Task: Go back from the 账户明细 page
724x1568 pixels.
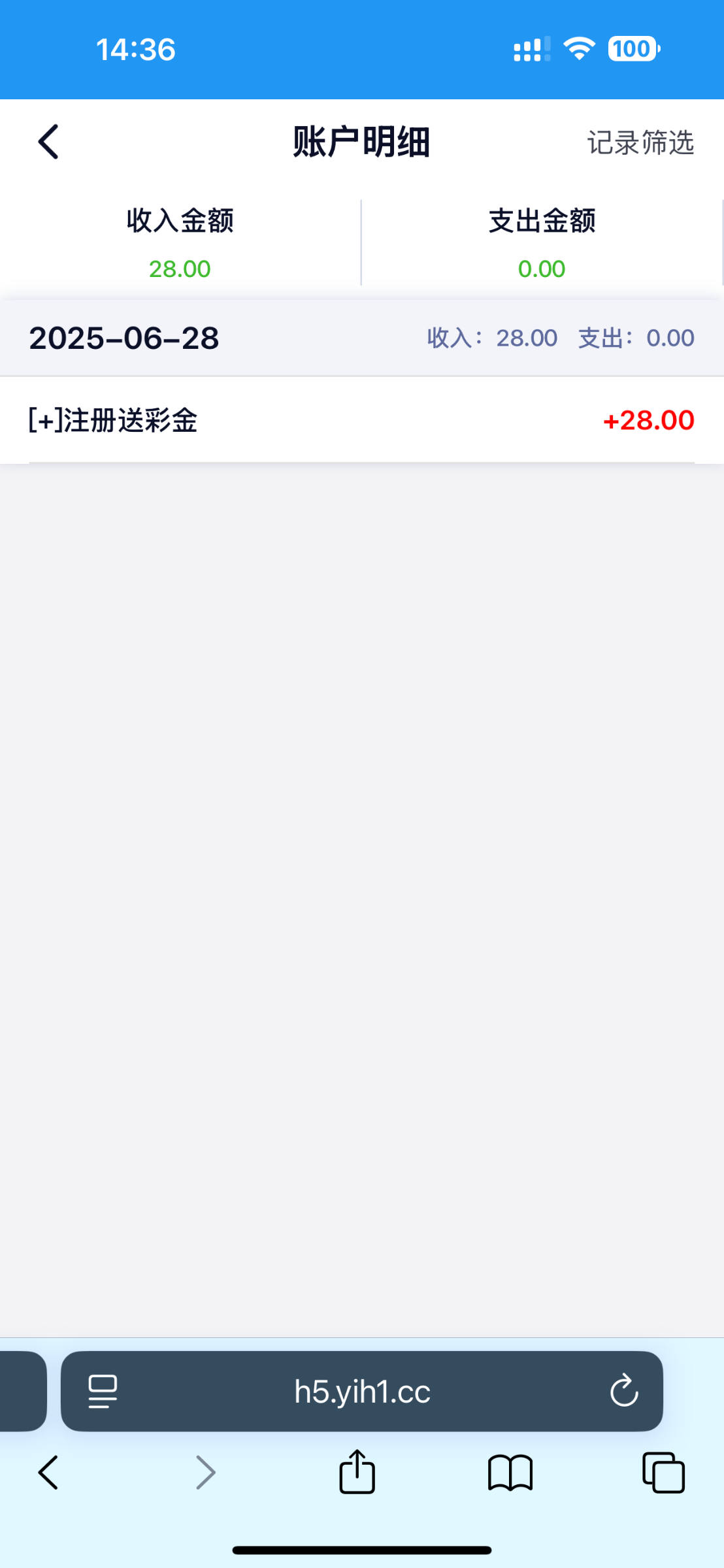Action: 48,142
